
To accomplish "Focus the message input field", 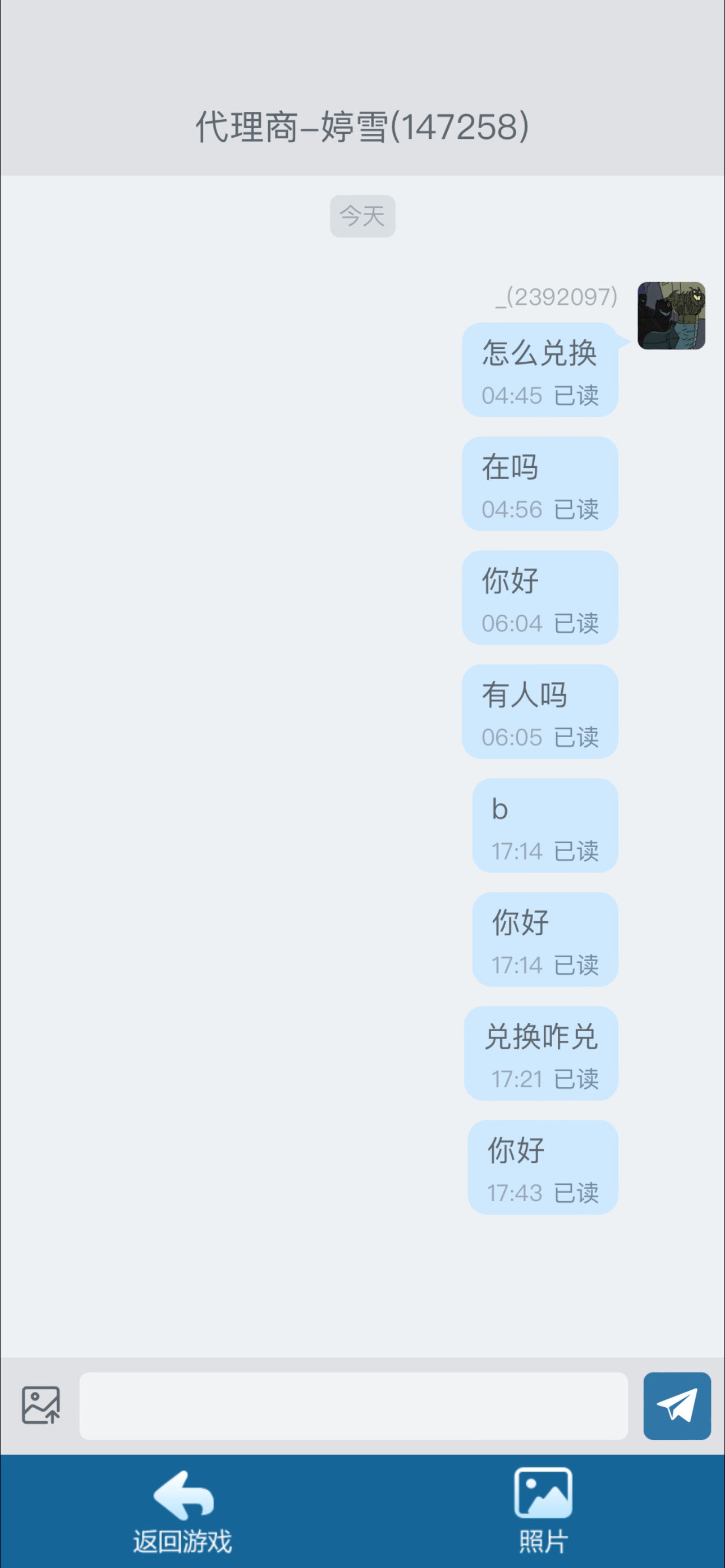I will 353,1405.
